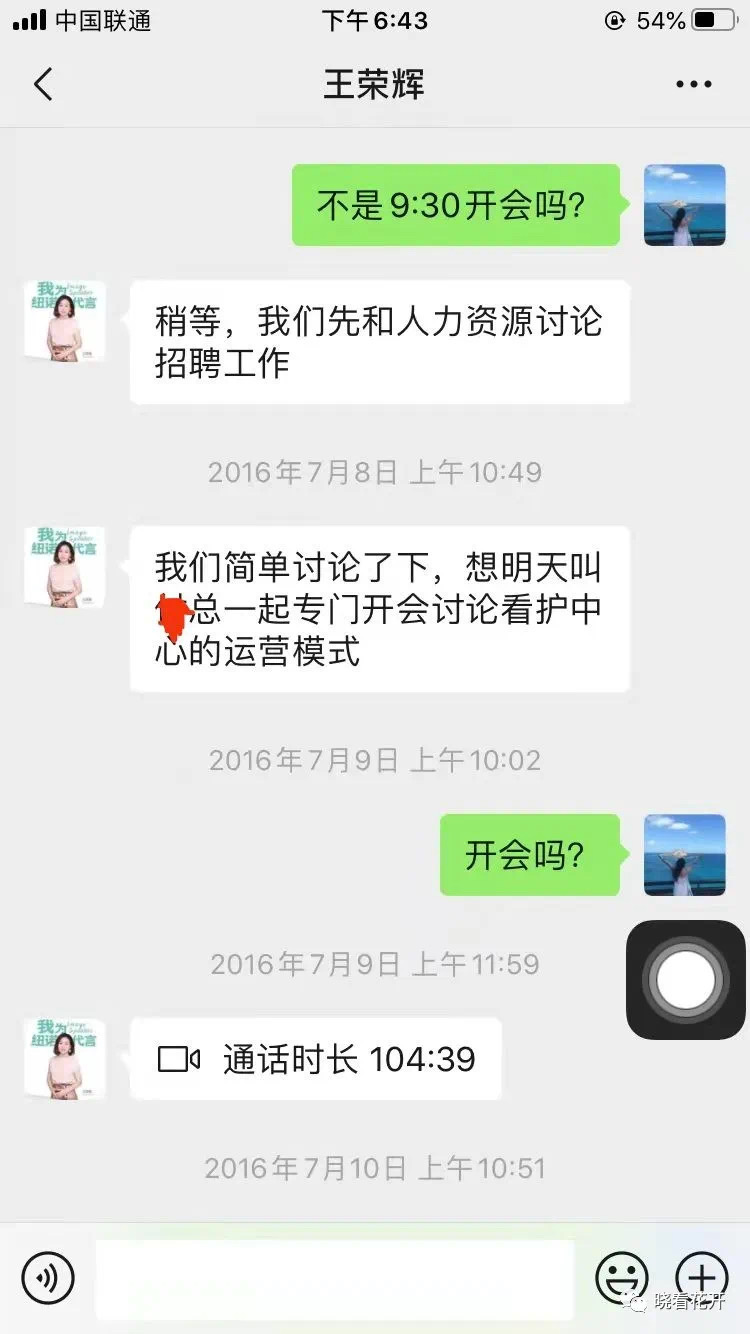The height and width of the screenshot is (1334, 750).
Task: View profile from avatar beside 我们简单讨论了下
Action: [x=65, y=567]
